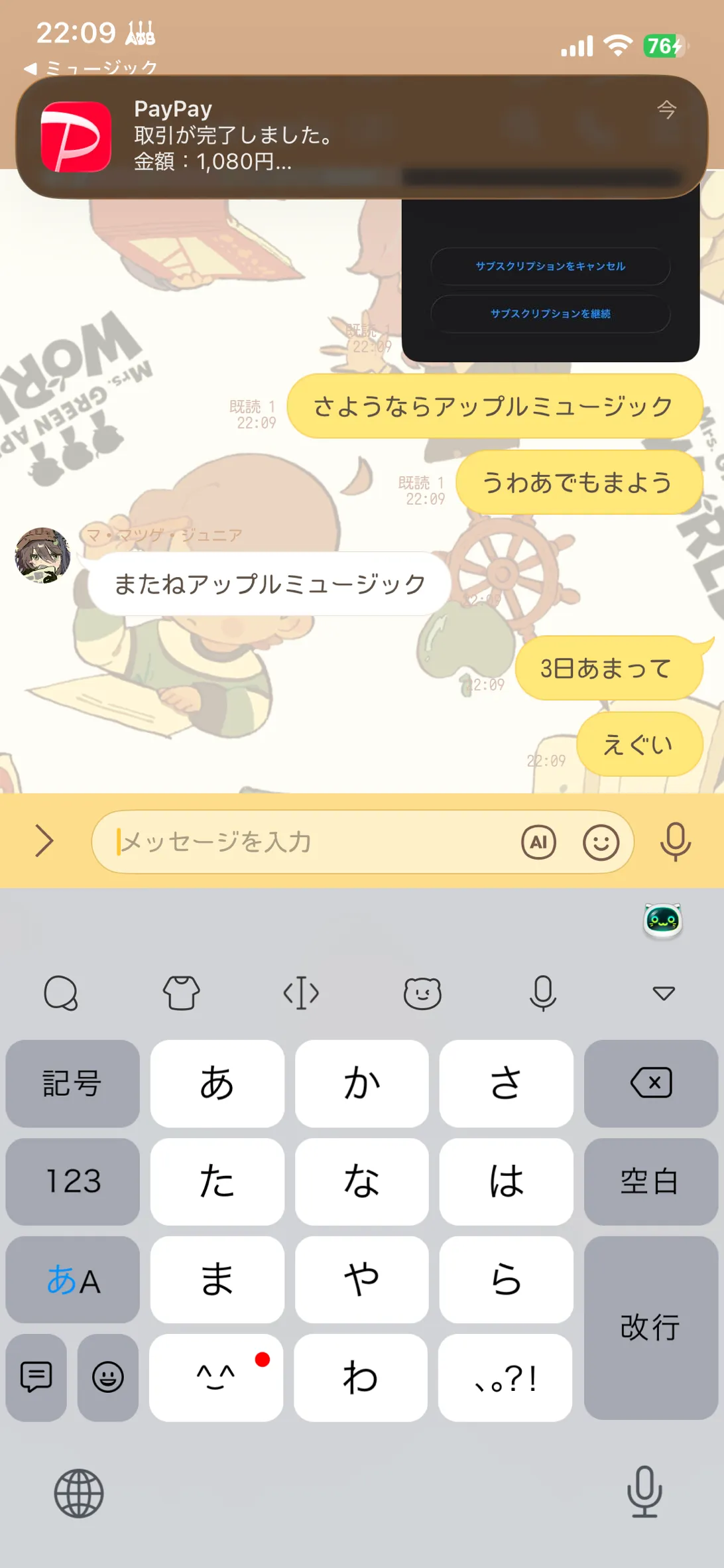Tap the 改行 return key
This screenshot has width=724, height=1568.
(x=650, y=1327)
